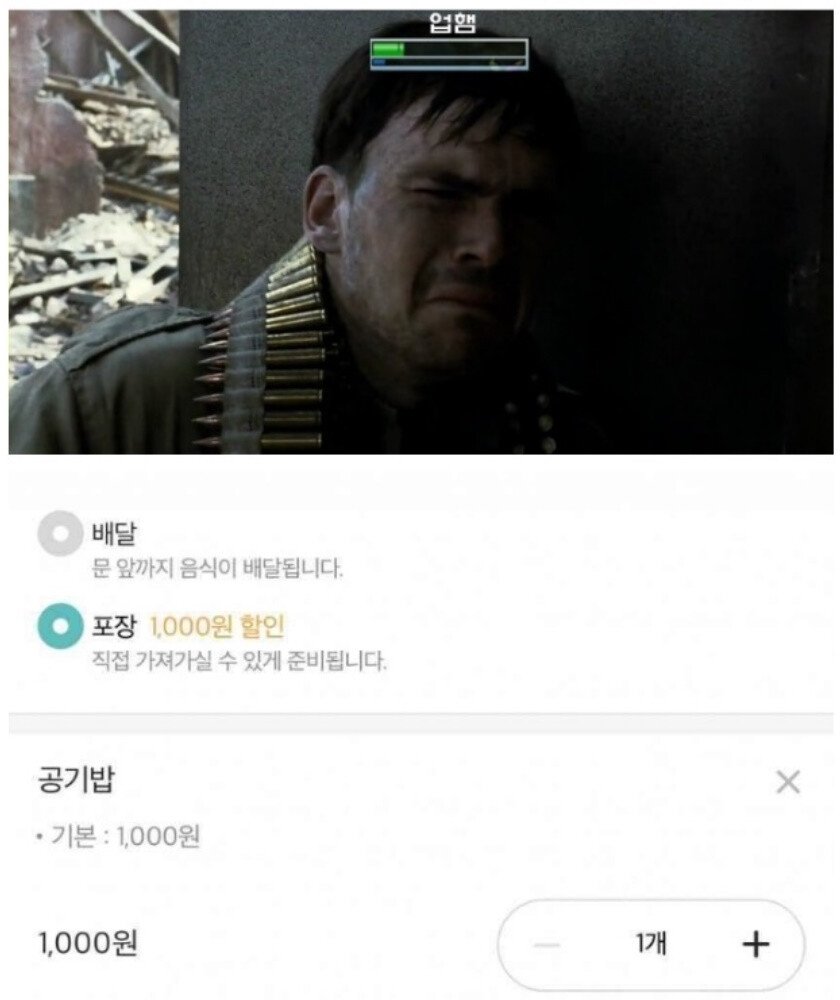Click the rubble area of the meme image
This screenshot has width=840, height=1000.
pos(85,230)
